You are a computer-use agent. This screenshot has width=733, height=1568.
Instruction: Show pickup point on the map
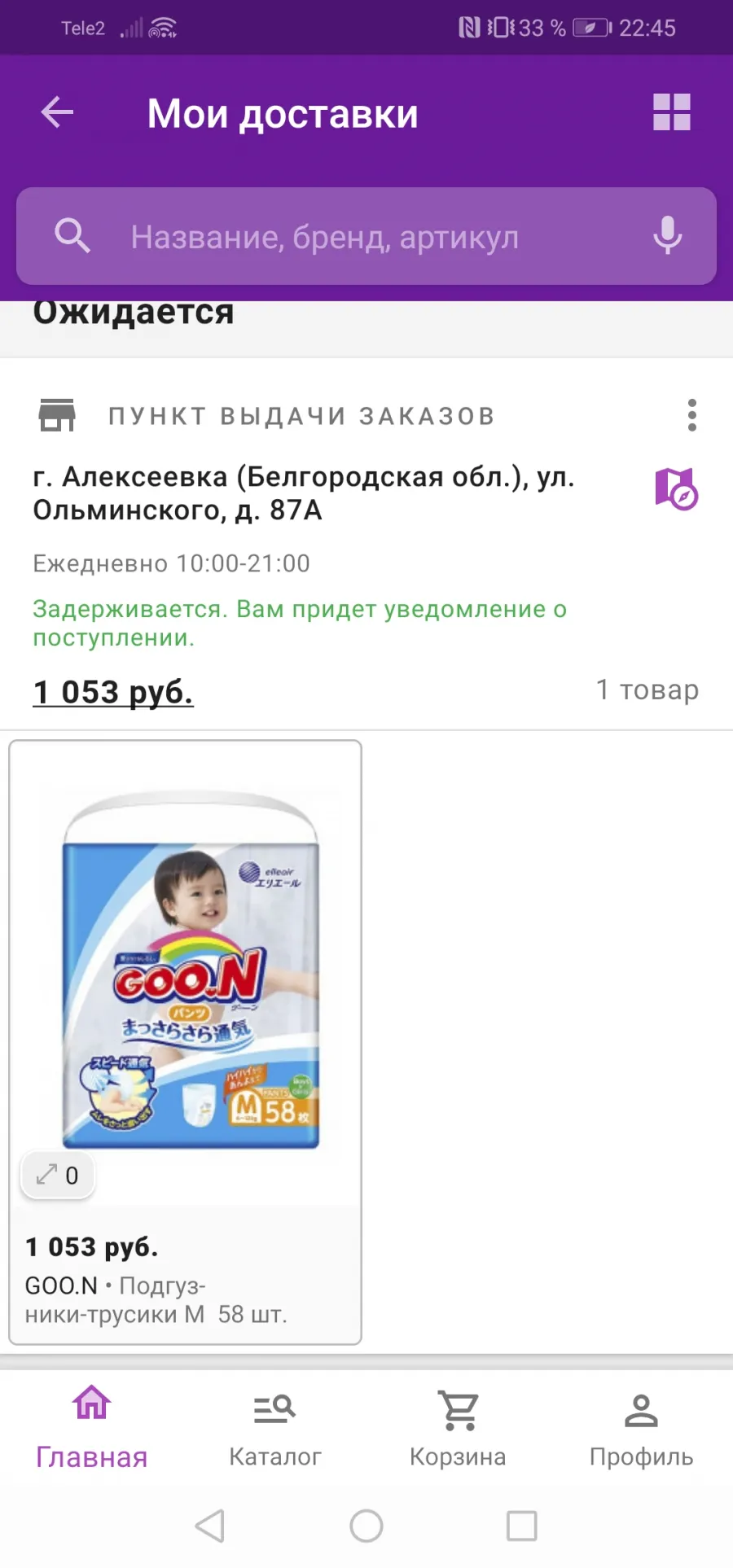click(677, 489)
